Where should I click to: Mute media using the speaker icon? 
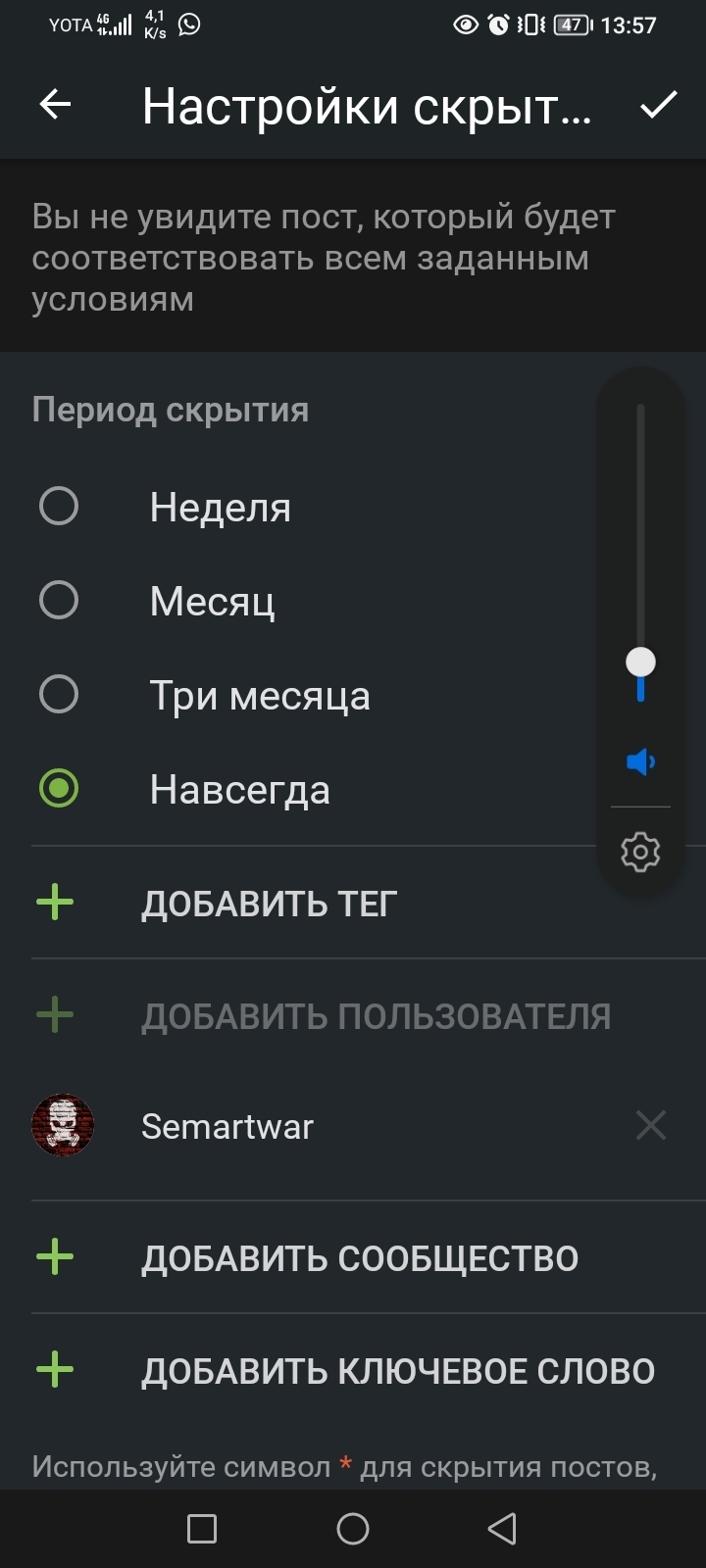[x=640, y=761]
